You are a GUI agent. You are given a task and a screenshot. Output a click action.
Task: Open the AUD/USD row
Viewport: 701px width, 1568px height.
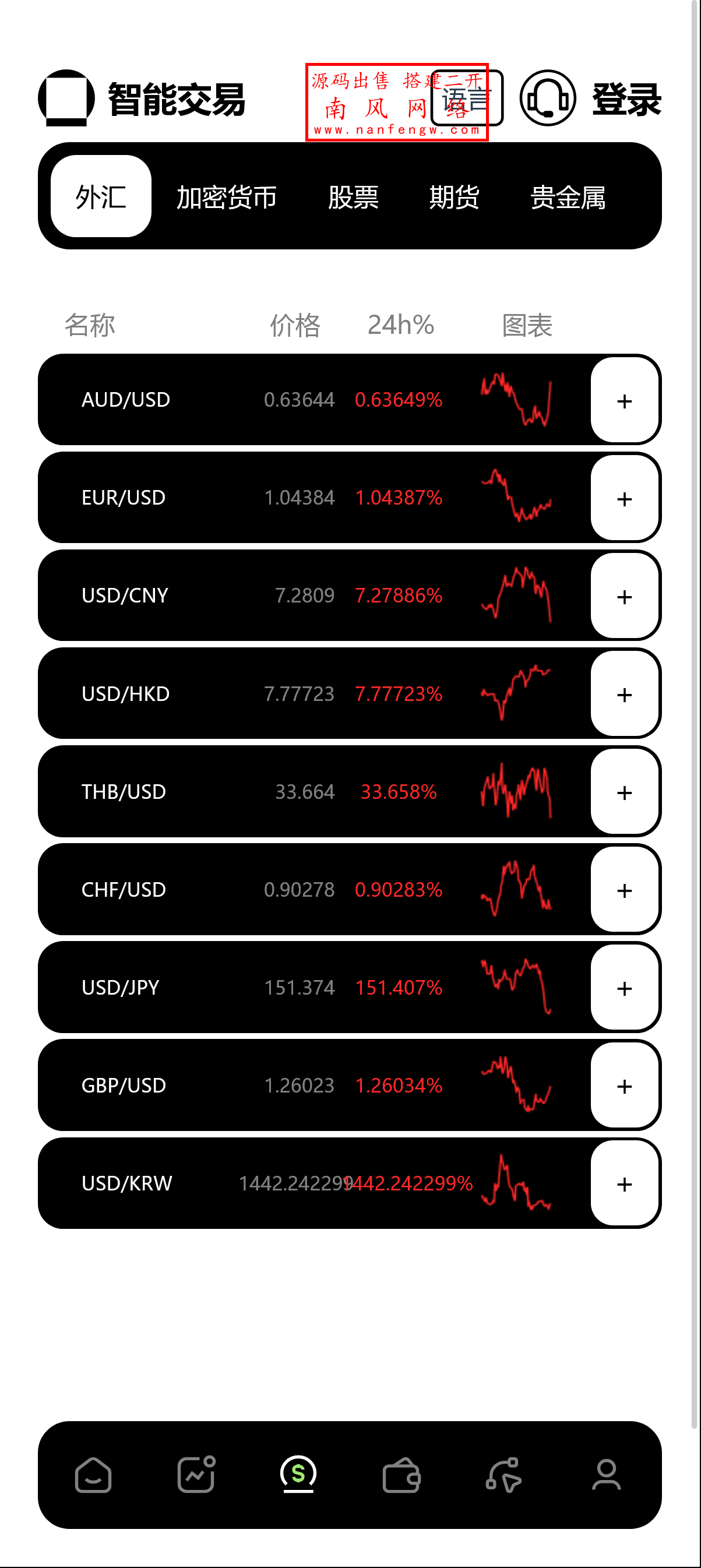click(244, 400)
